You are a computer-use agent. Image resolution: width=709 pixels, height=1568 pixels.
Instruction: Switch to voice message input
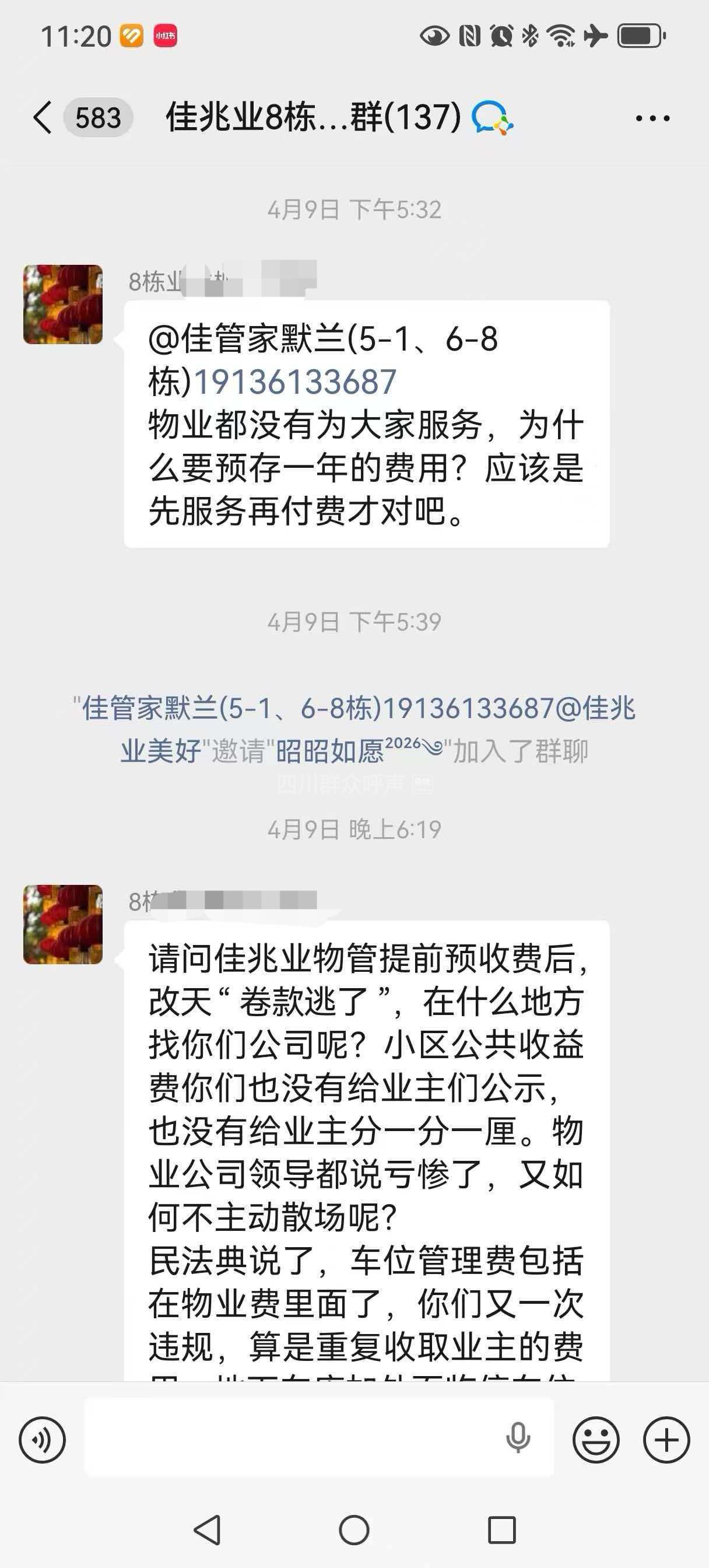42,1440
